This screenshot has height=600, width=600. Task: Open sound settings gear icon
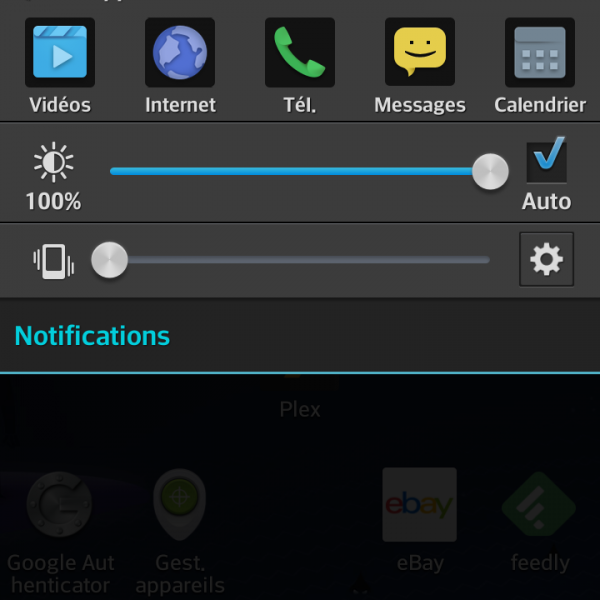click(x=546, y=260)
